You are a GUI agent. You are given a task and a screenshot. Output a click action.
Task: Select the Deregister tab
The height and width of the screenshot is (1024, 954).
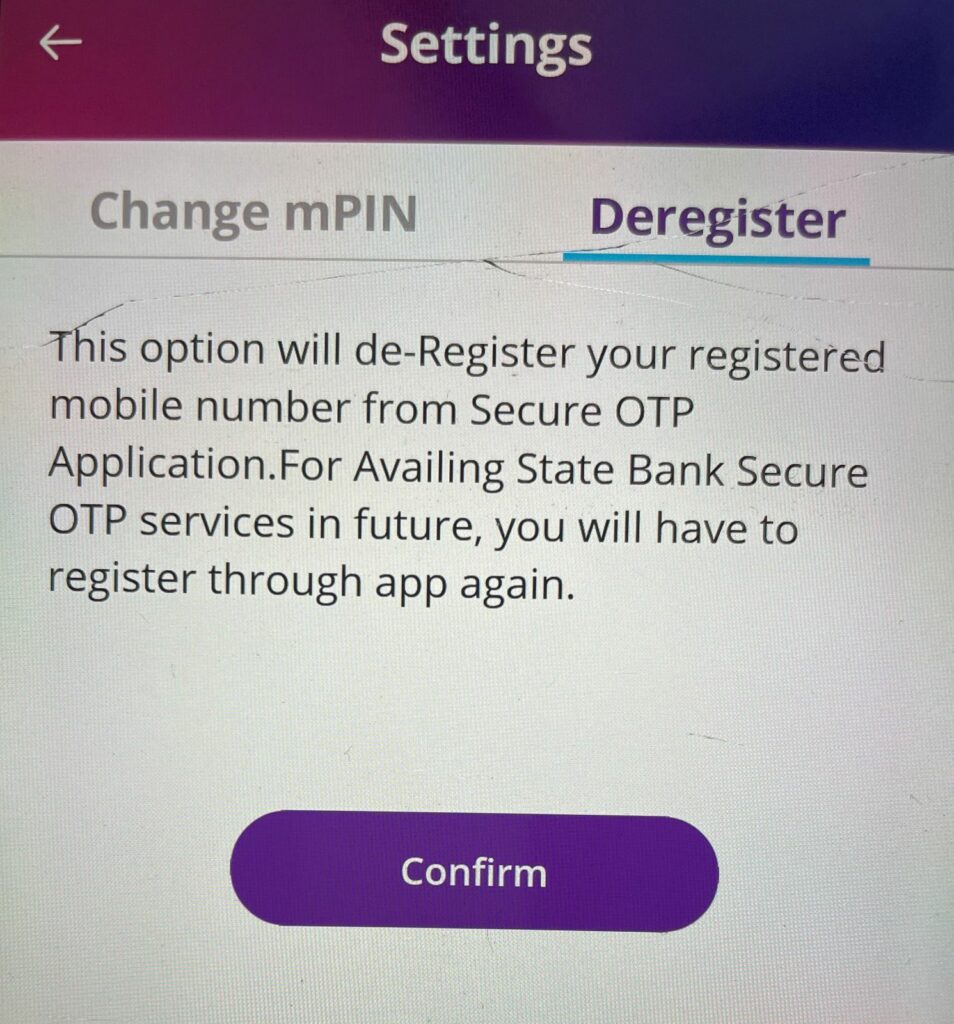[716, 218]
